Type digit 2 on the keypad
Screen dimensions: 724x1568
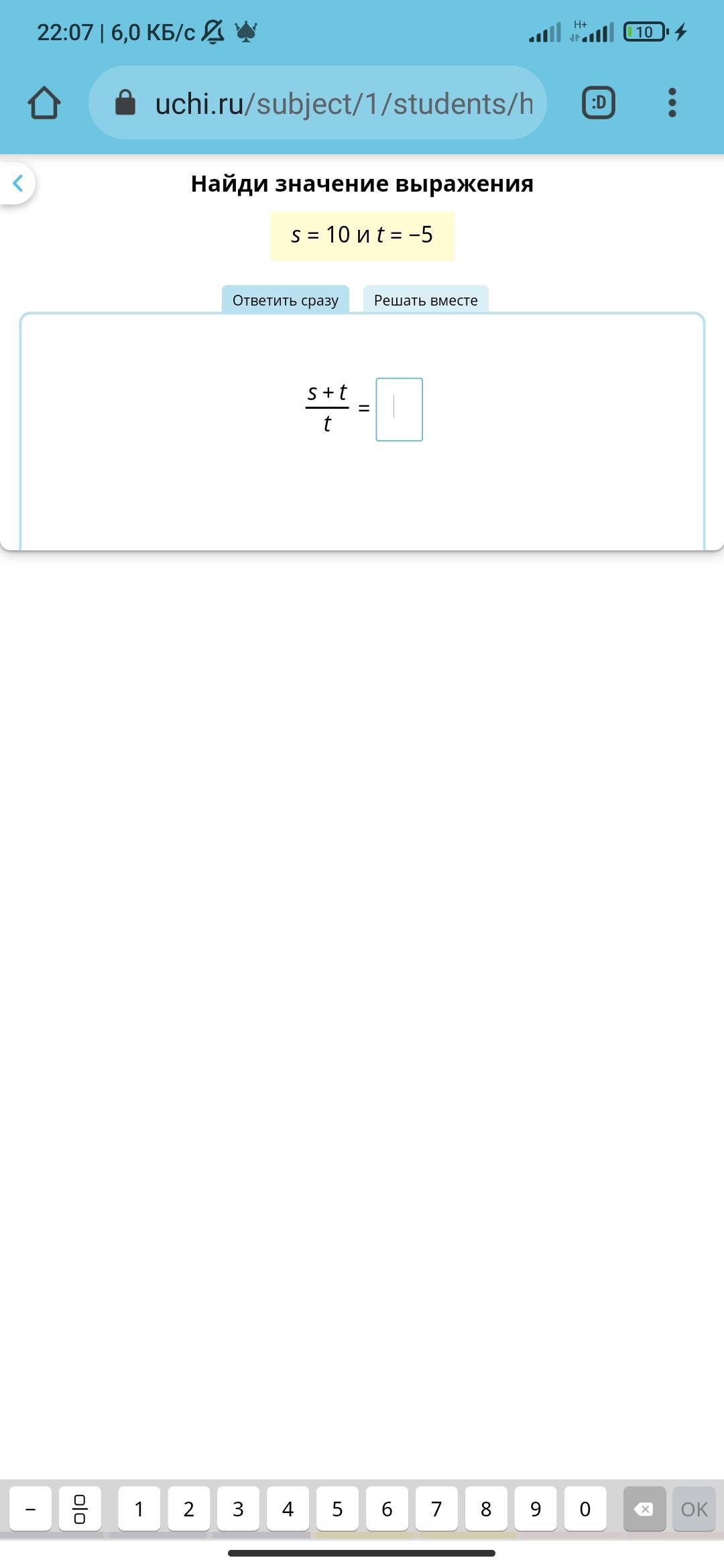(x=188, y=1508)
